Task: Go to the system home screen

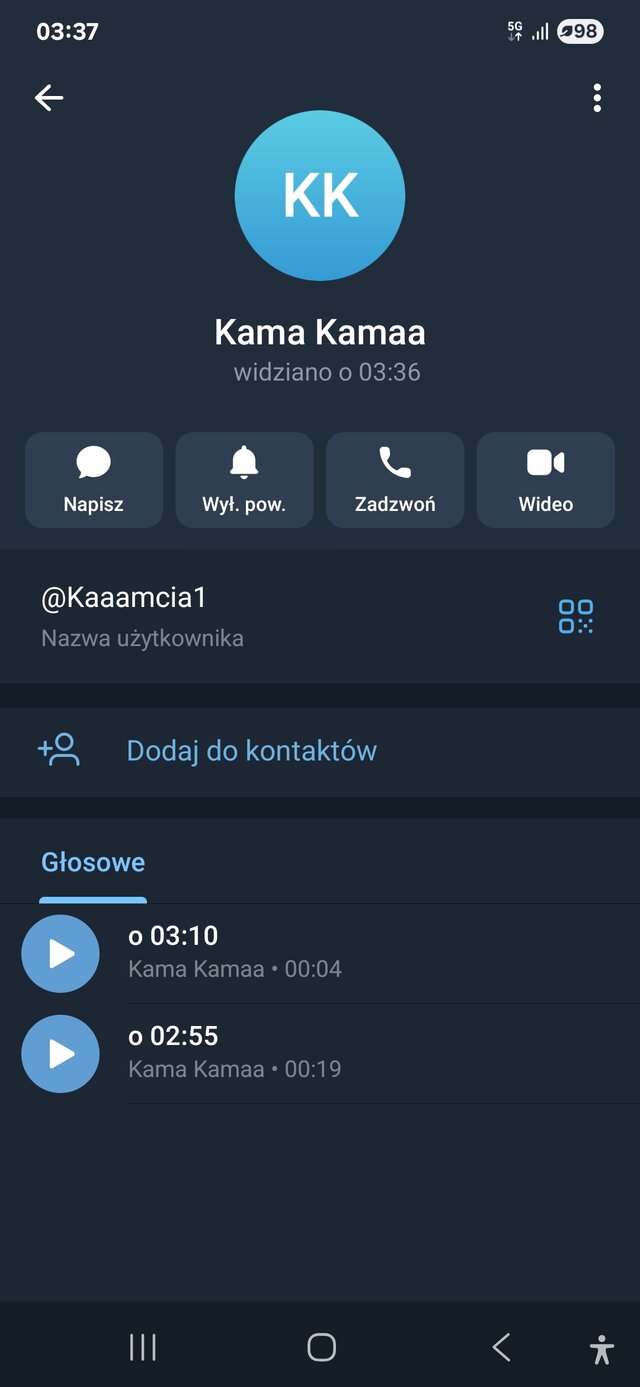Action: (x=321, y=1347)
